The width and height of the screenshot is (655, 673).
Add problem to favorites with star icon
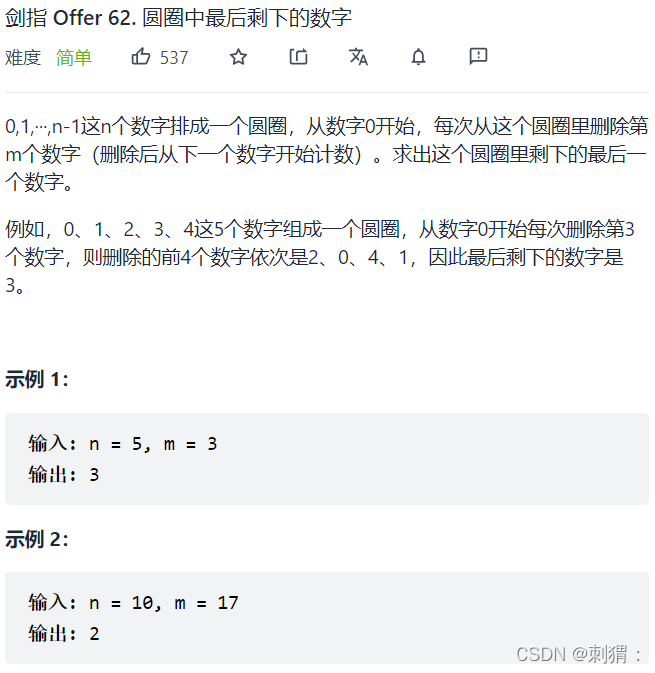click(238, 57)
